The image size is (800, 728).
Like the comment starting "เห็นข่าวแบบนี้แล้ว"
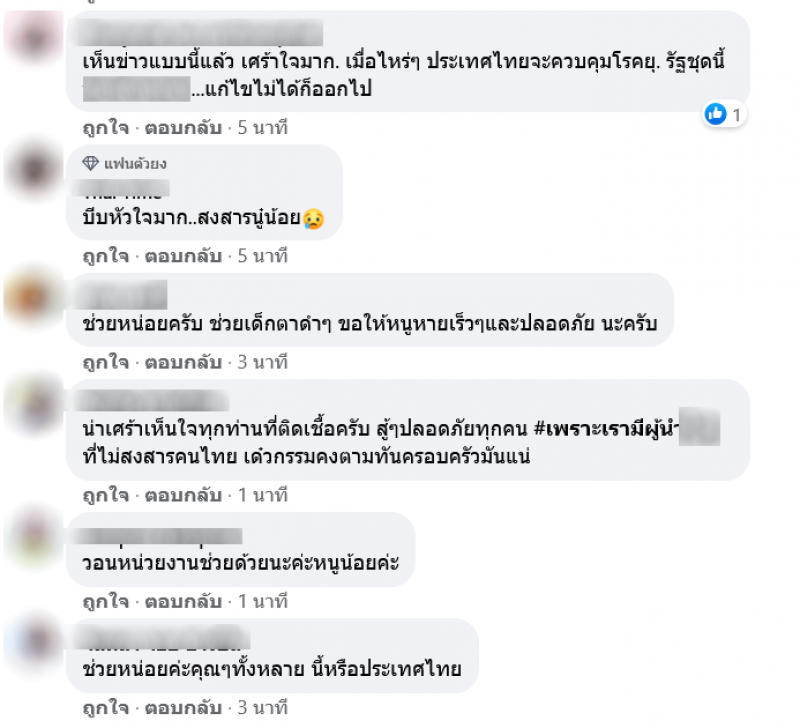point(105,127)
